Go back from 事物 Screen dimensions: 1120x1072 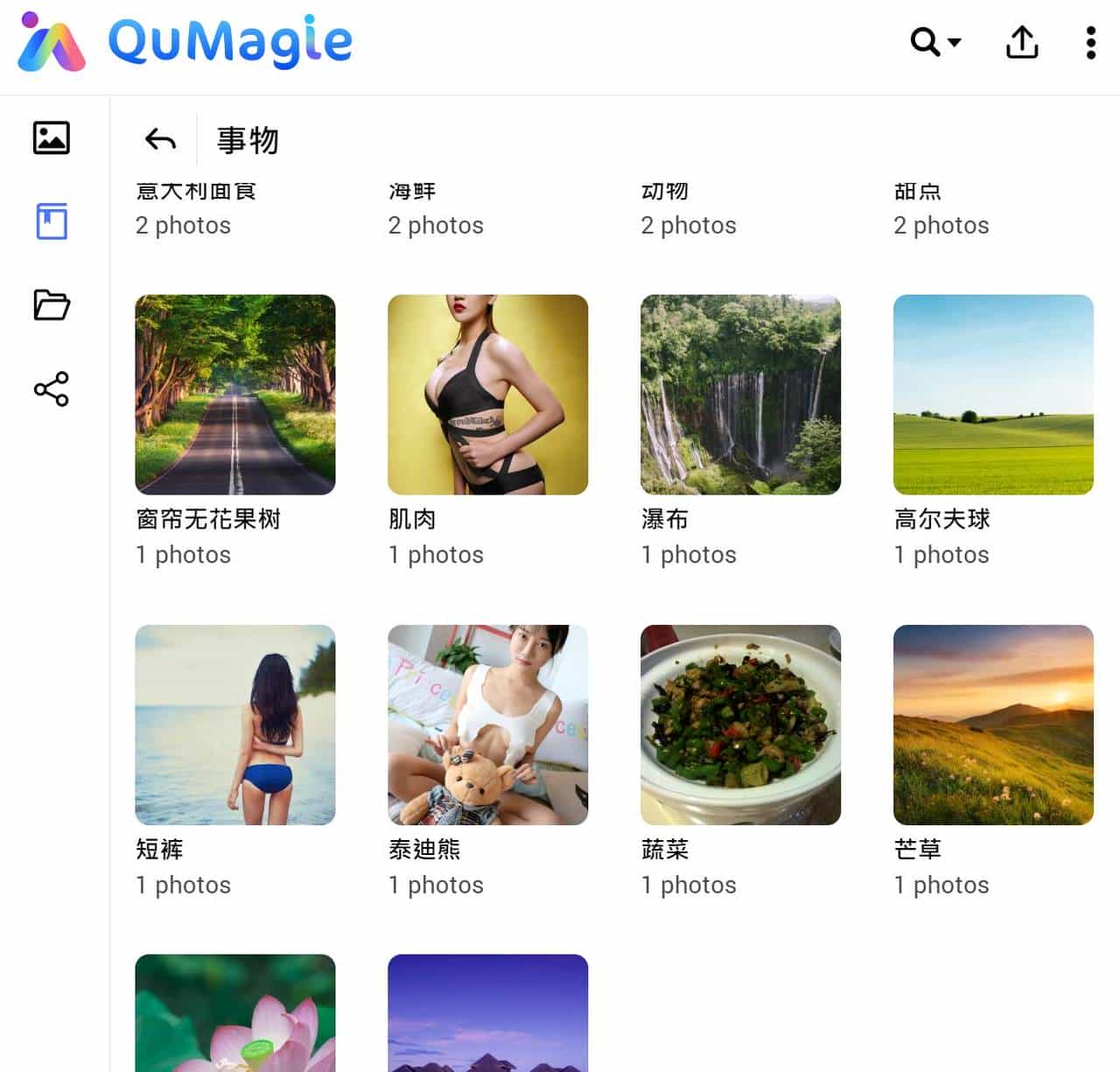160,139
